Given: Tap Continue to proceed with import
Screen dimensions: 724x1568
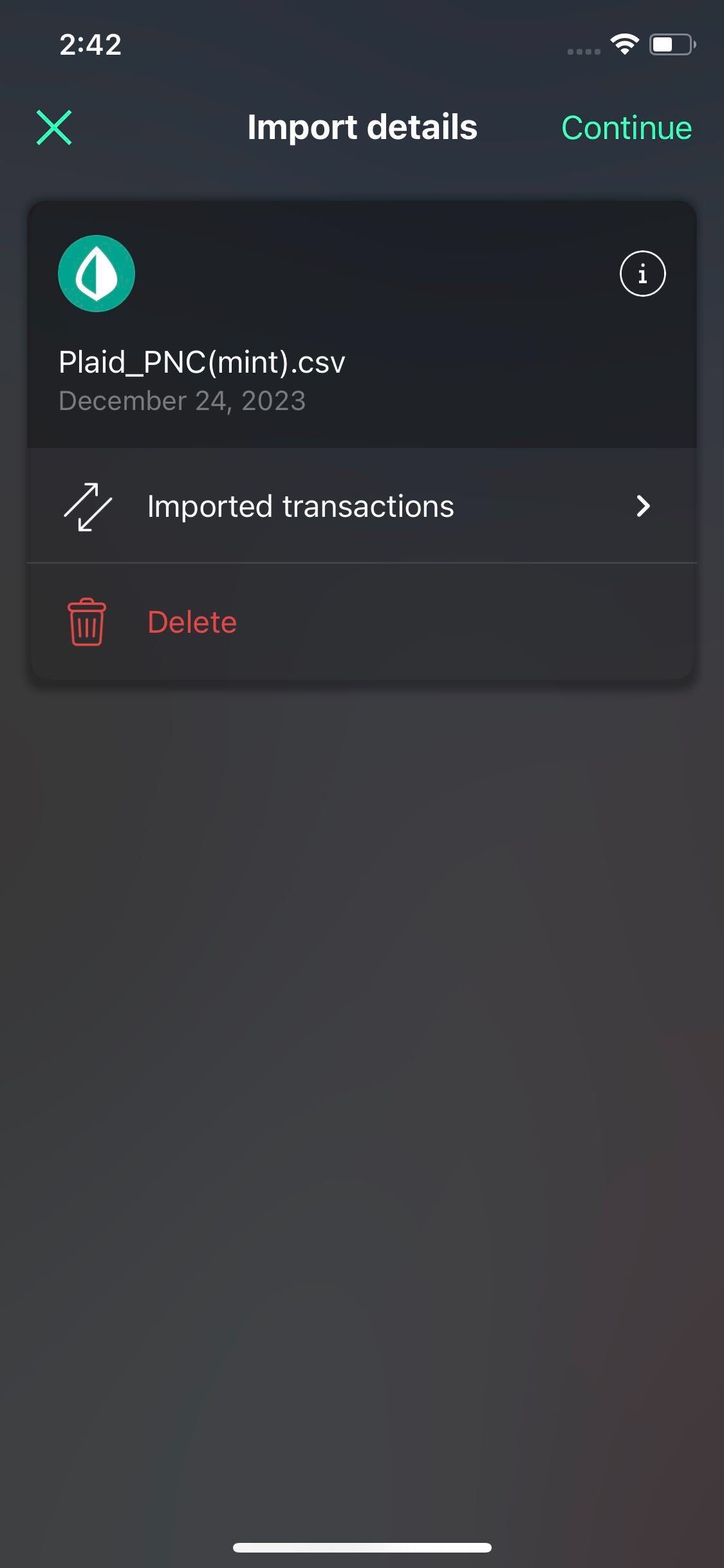Looking at the screenshot, I should coord(626,127).
